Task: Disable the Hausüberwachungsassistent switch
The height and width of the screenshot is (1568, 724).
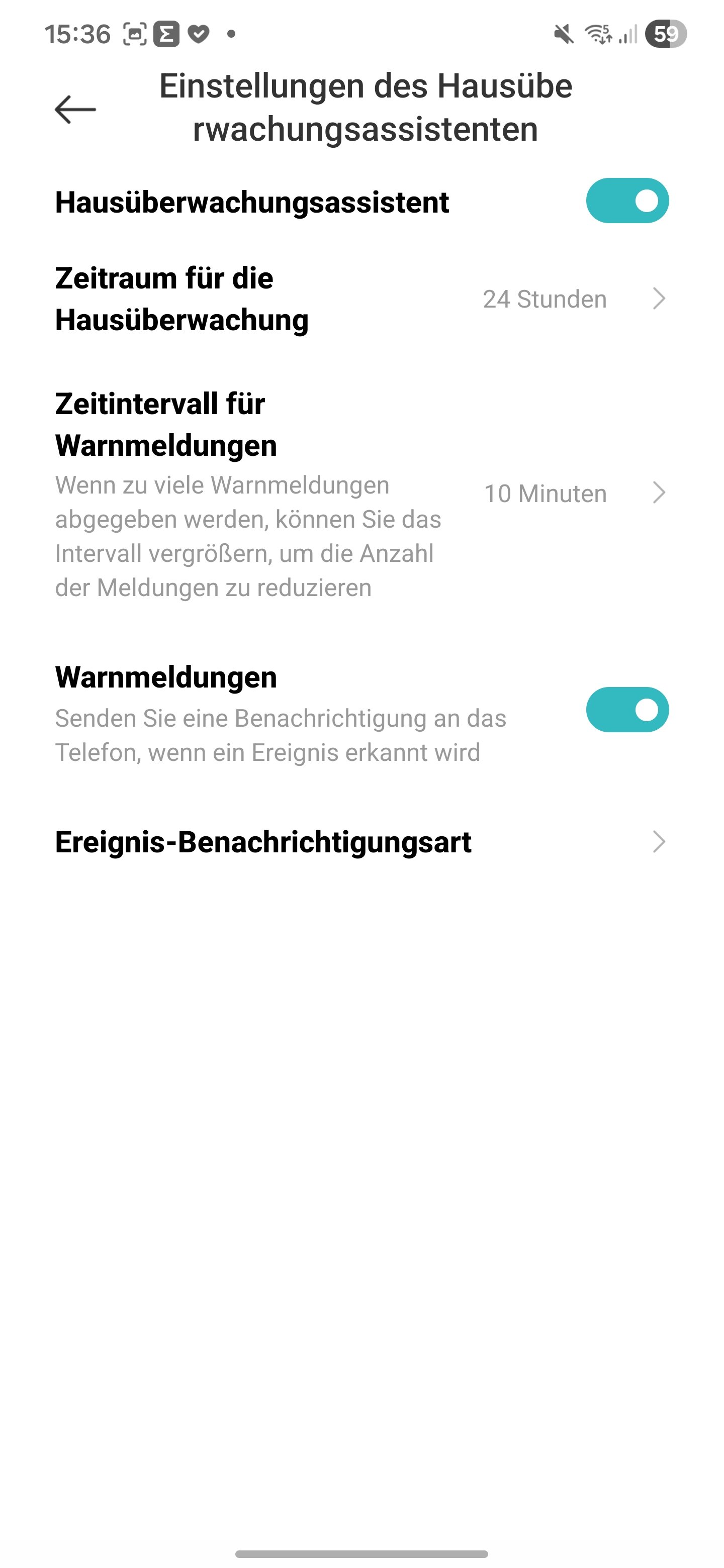Action: [626, 201]
